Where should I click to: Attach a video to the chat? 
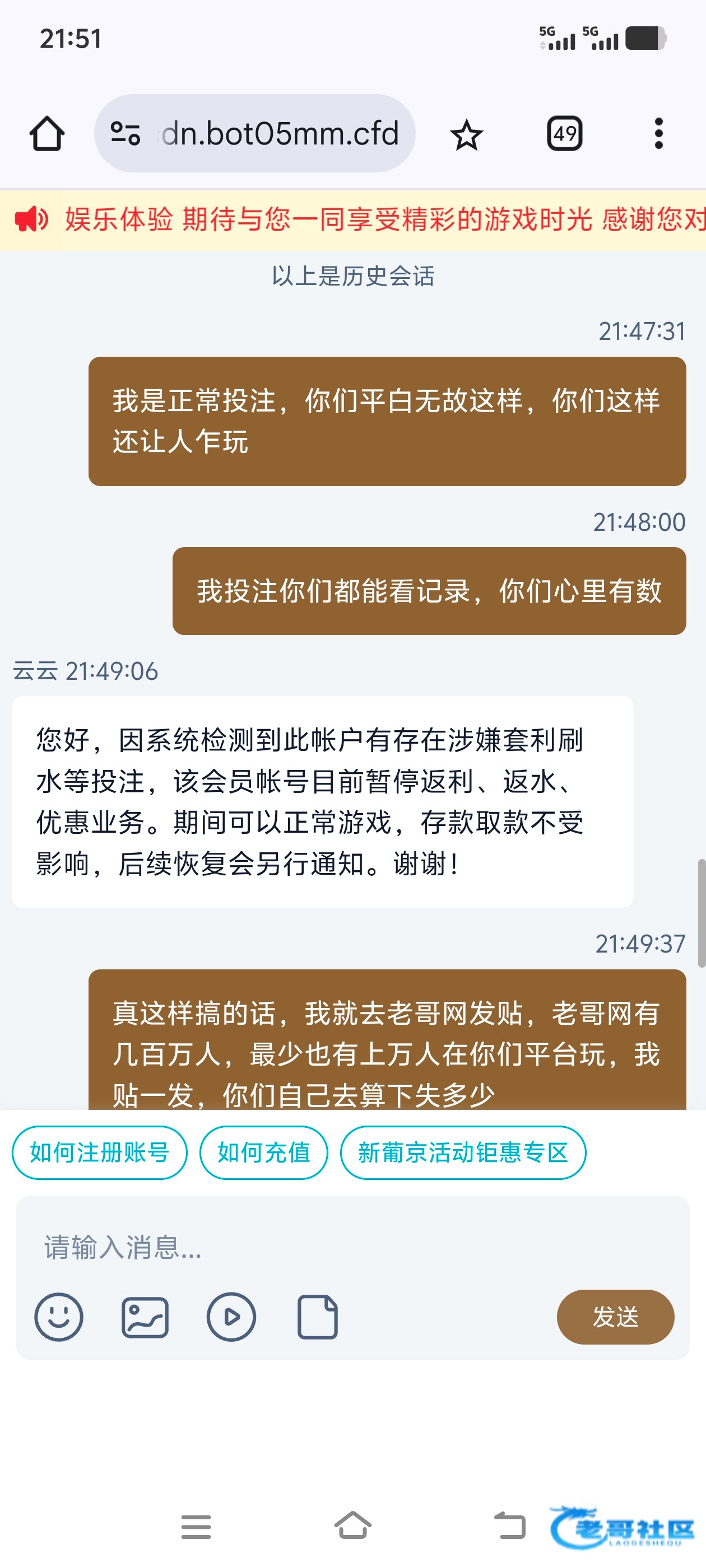tap(231, 1317)
